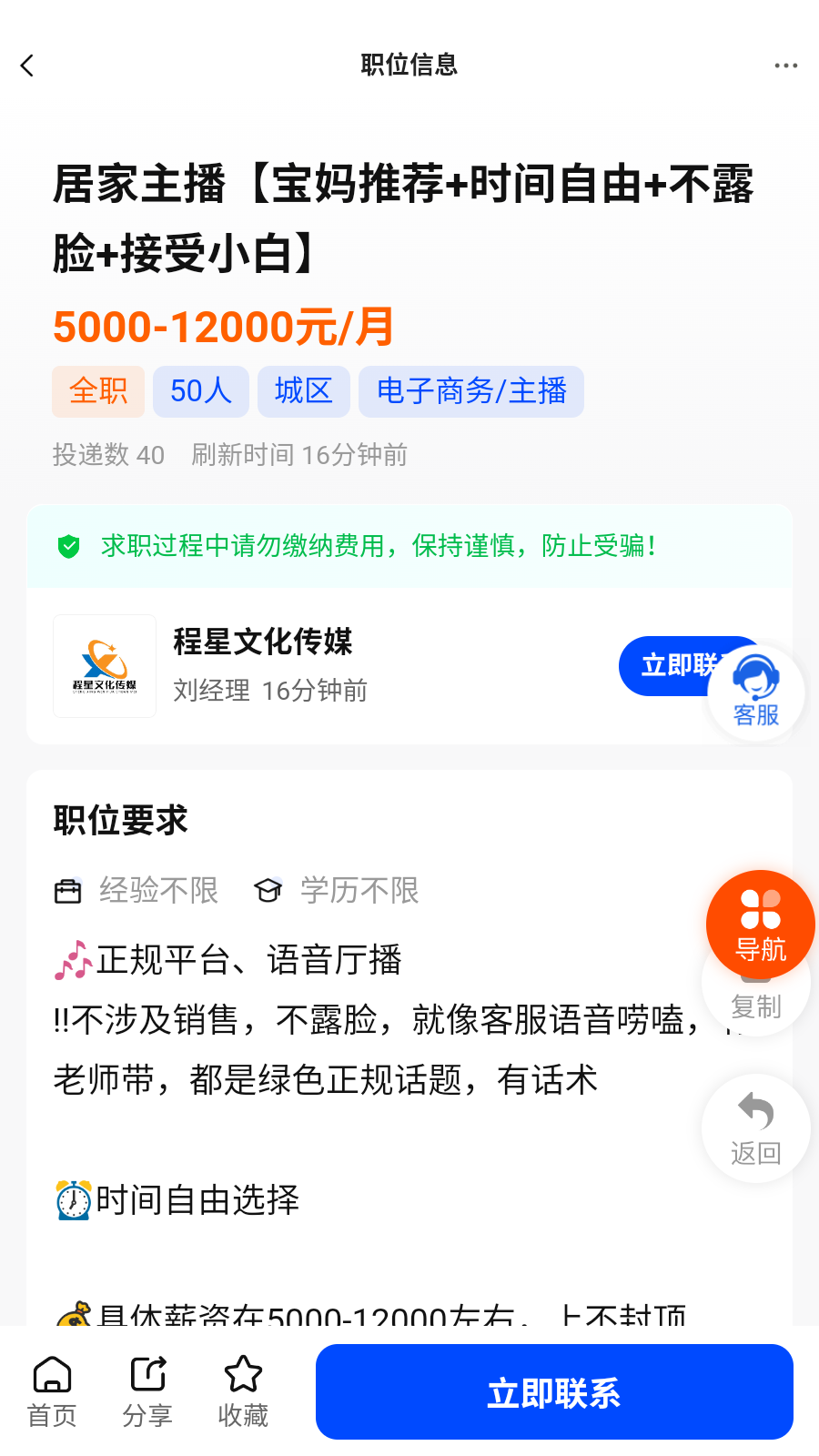Tap the 程星文化传媒 company logo
The height and width of the screenshot is (1456, 819).
[105, 666]
